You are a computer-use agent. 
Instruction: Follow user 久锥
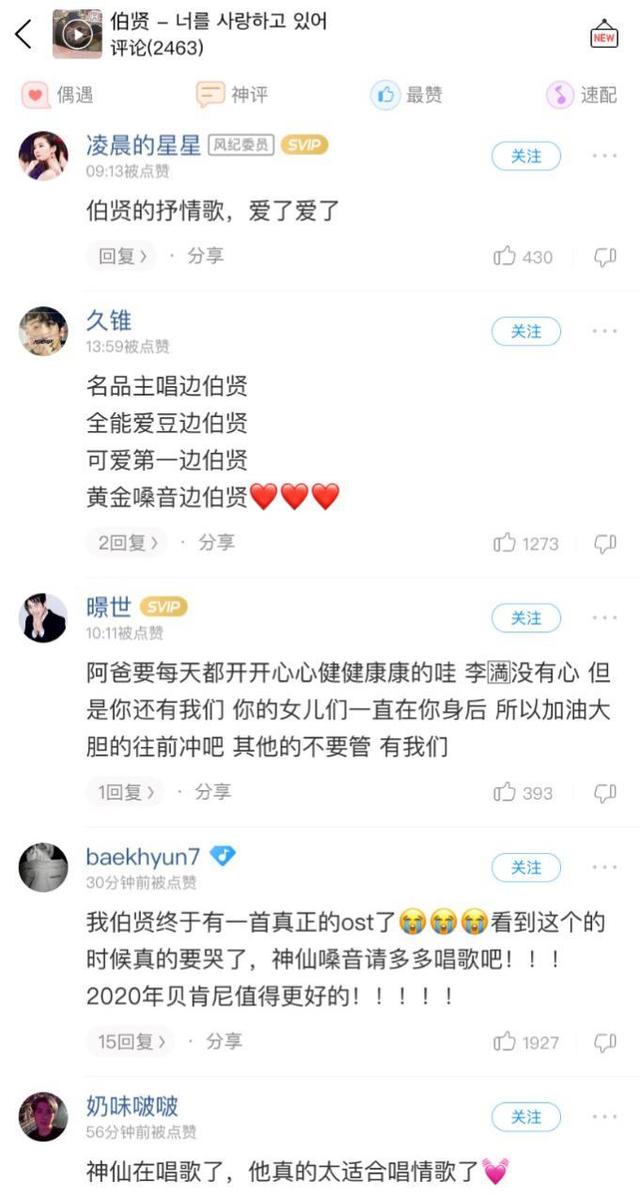[x=526, y=331]
